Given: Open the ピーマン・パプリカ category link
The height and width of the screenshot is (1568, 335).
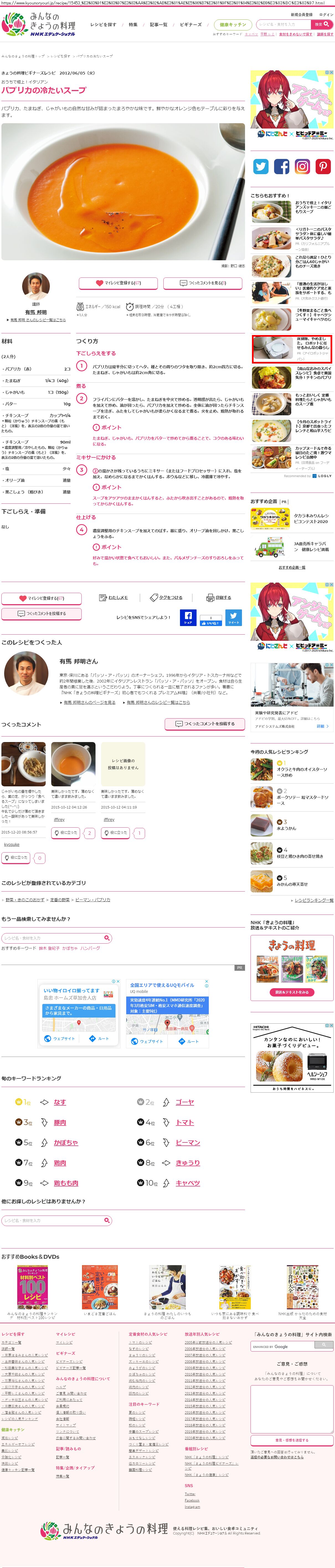Looking at the screenshot, I should (x=93, y=900).
